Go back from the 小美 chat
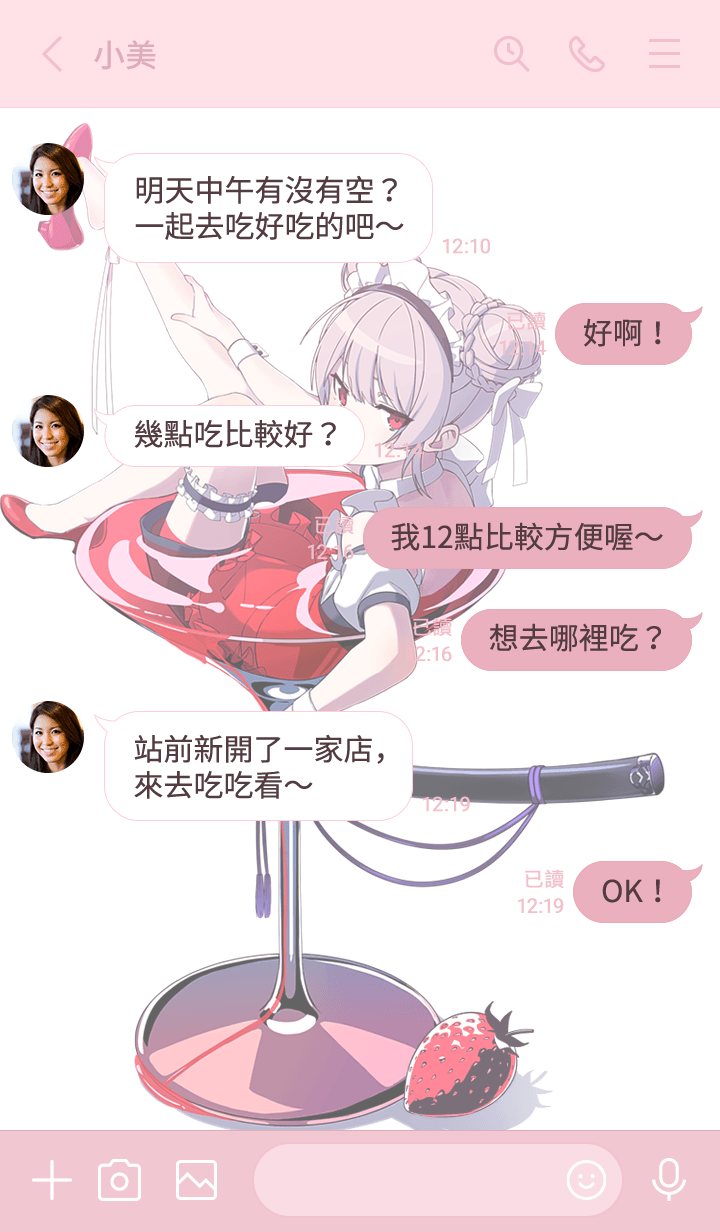The width and height of the screenshot is (720, 1232). coord(52,54)
